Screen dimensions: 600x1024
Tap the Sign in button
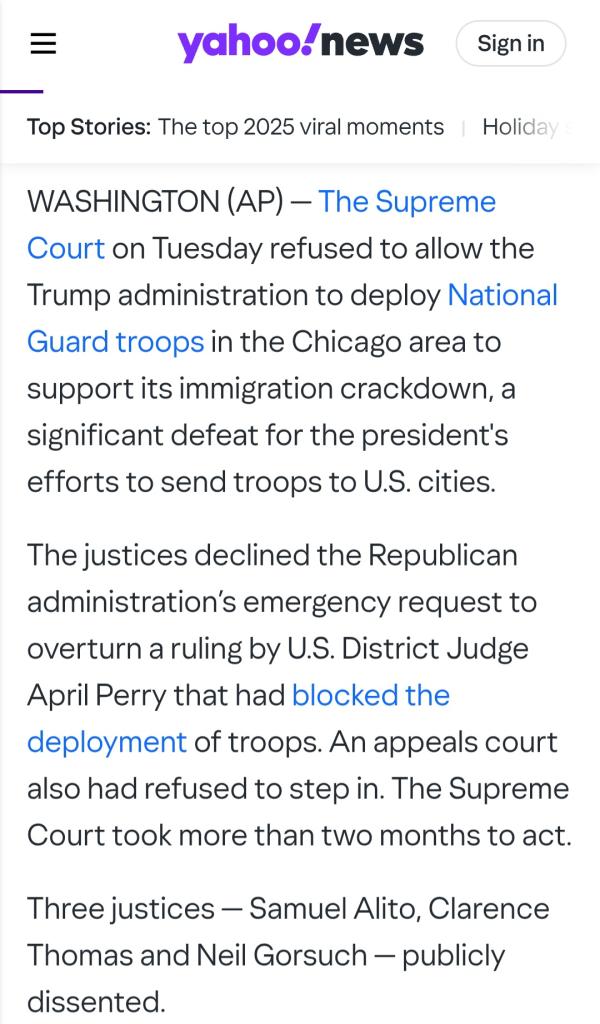[510, 43]
